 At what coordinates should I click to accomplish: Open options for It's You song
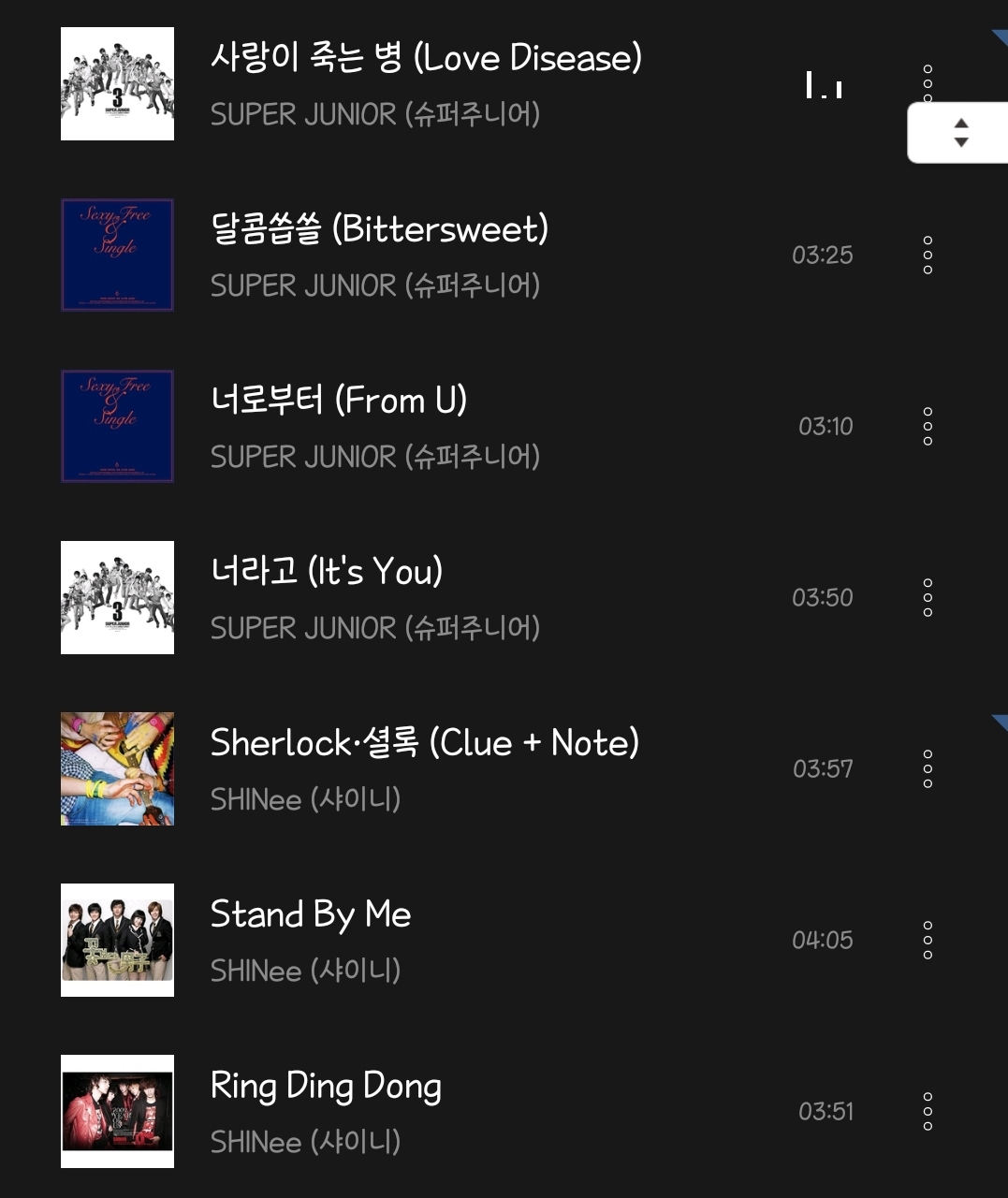point(928,597)
